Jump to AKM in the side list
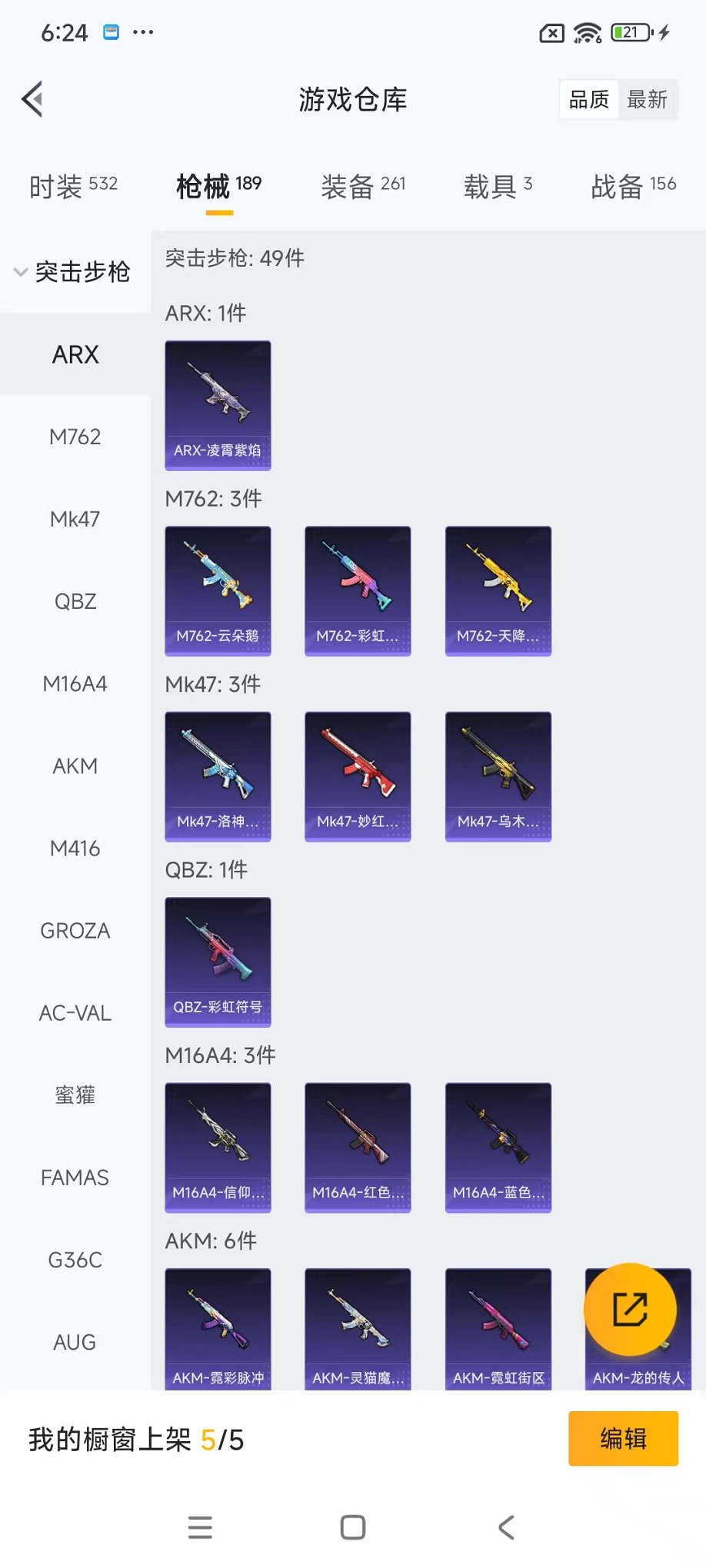706x1568 pixels. point(75,766)
